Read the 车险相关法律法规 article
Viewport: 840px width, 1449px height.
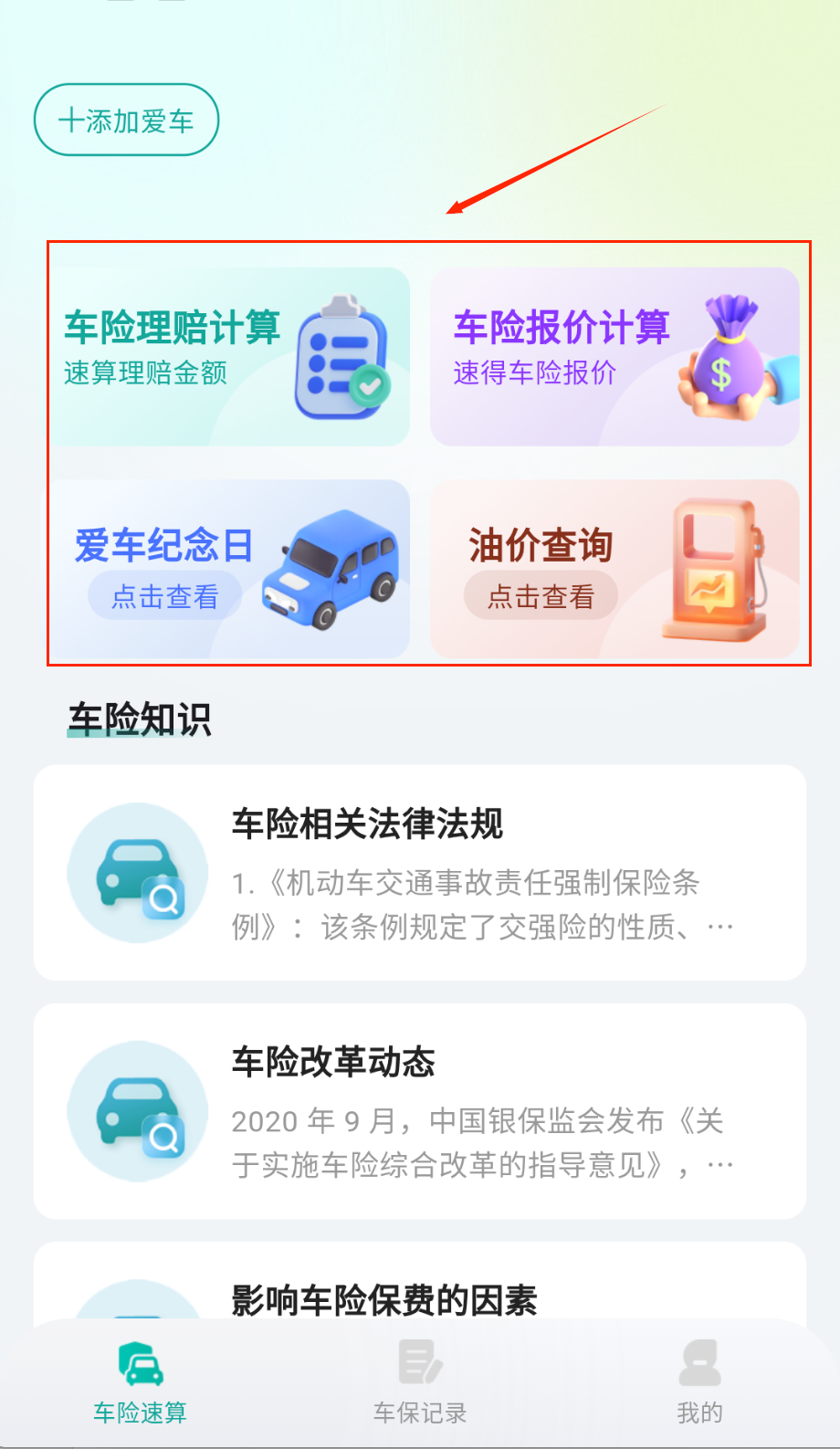click(420, 873)
